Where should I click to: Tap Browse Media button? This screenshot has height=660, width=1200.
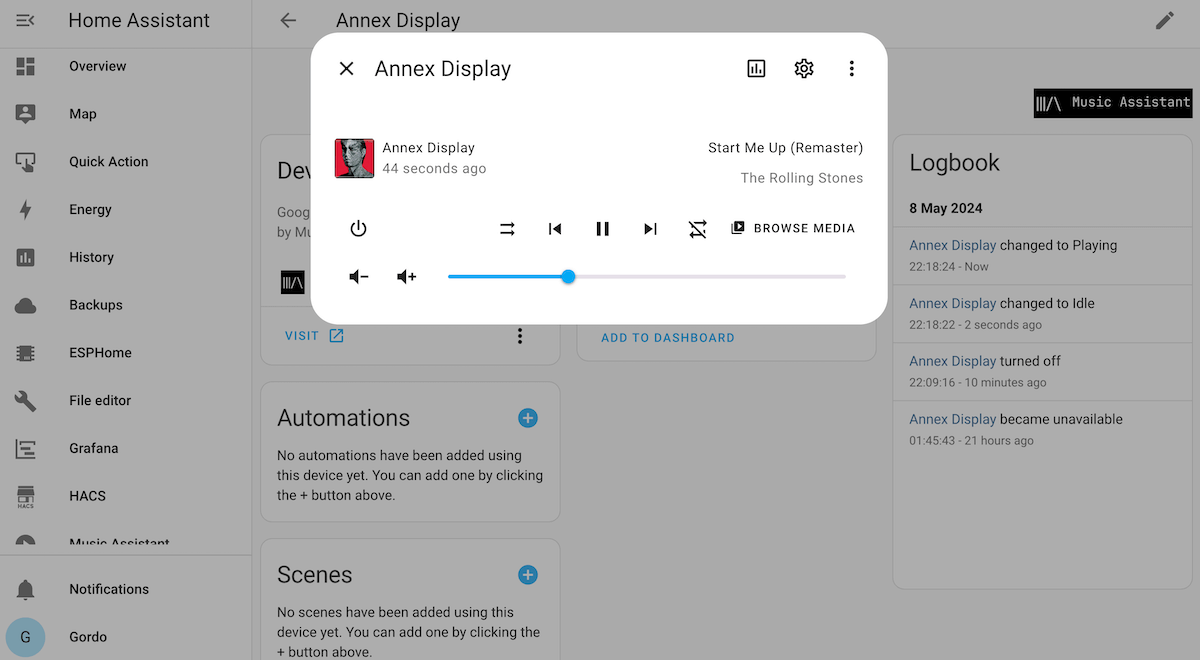(793, 229)
